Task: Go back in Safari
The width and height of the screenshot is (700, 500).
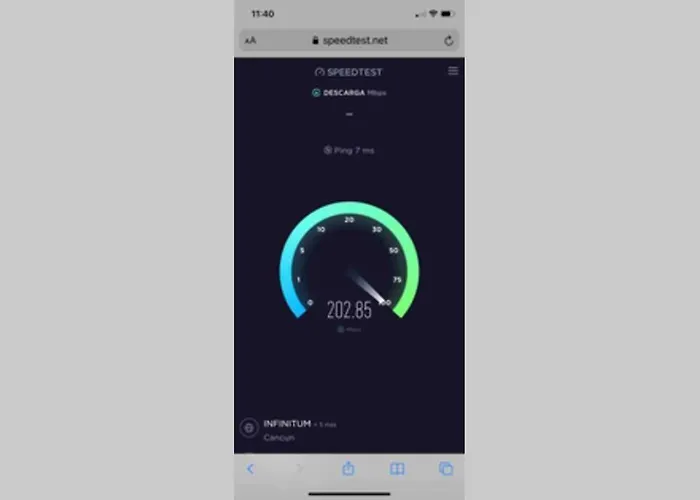Action: click(x=251, y=468)
